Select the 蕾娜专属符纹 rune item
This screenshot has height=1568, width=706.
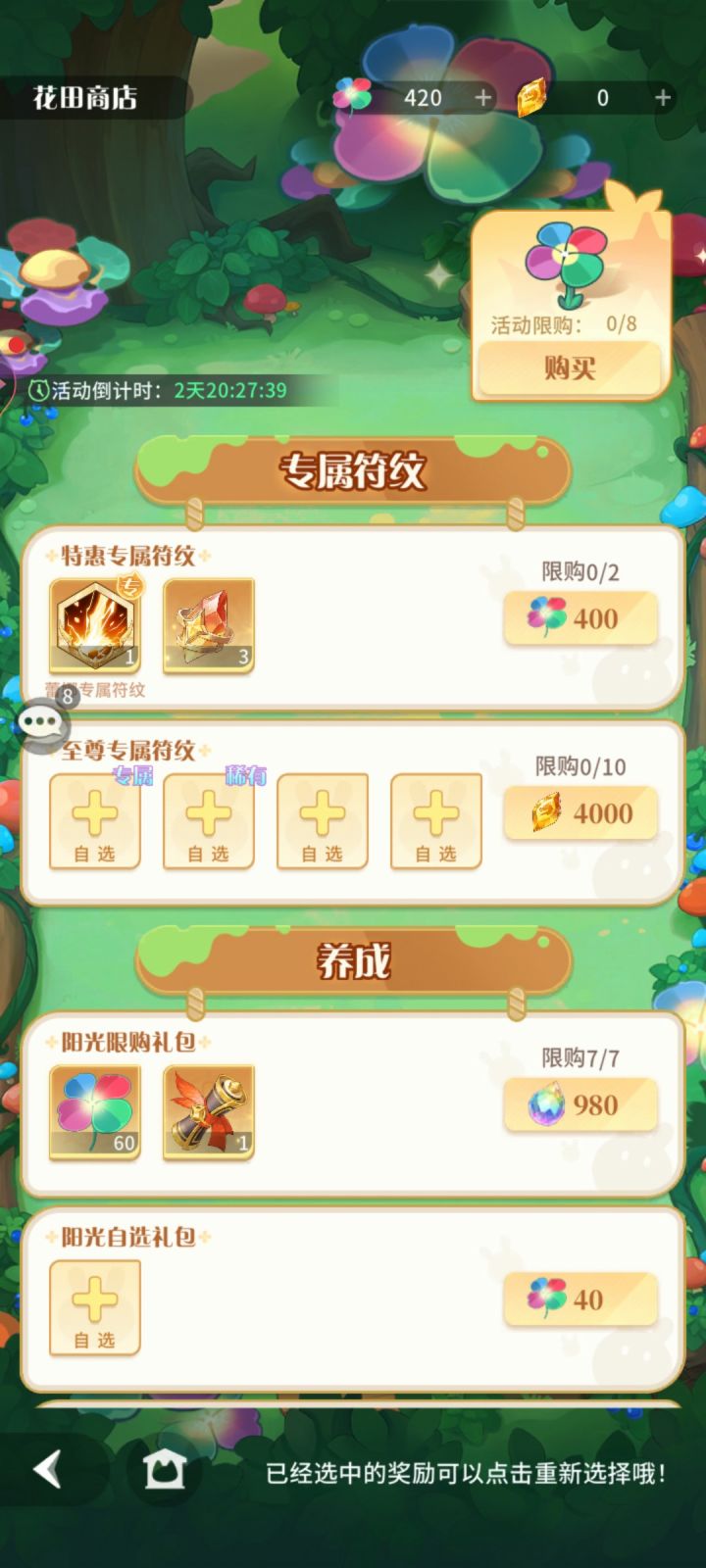pos(93,625)
